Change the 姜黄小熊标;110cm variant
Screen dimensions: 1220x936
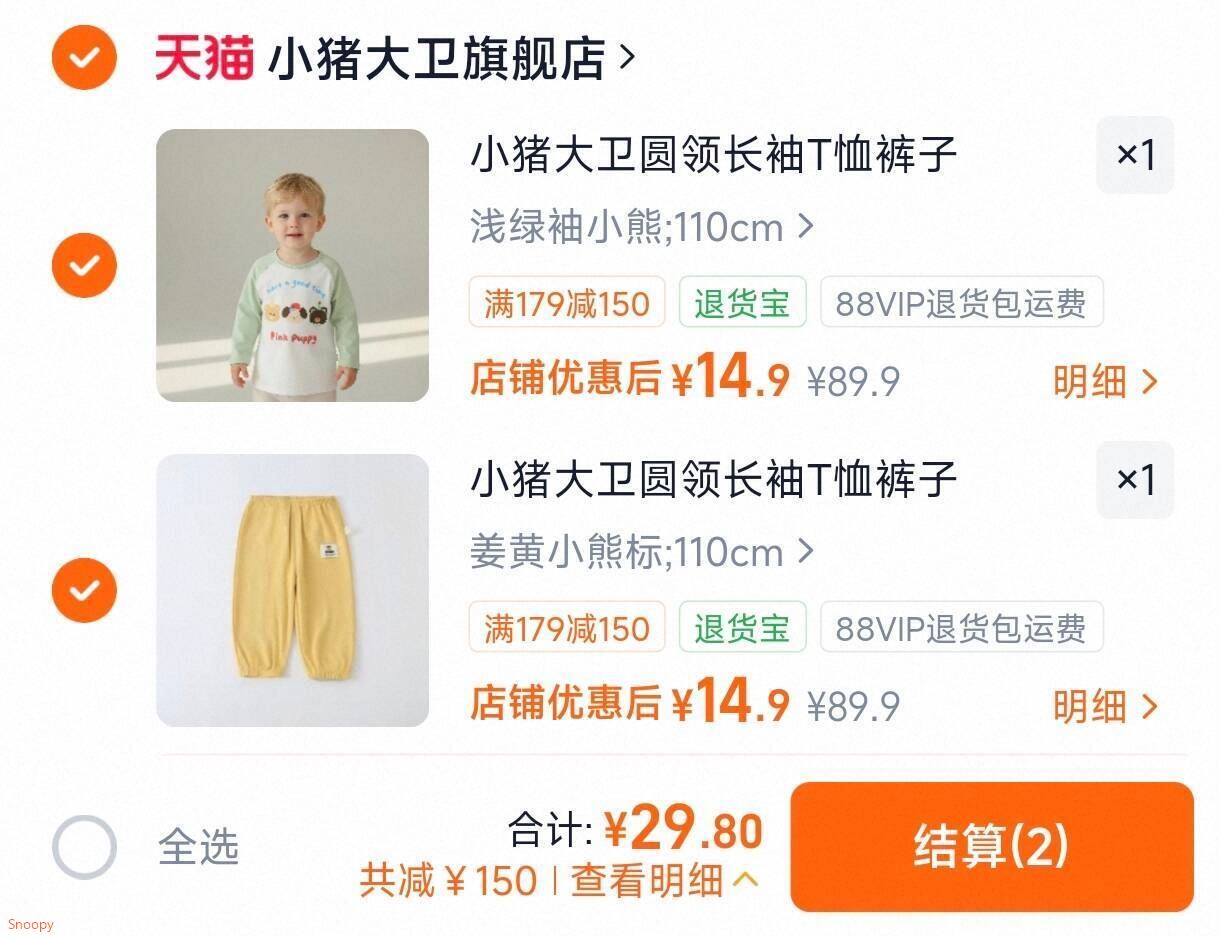pyautogui.click(x=642, y=552)
